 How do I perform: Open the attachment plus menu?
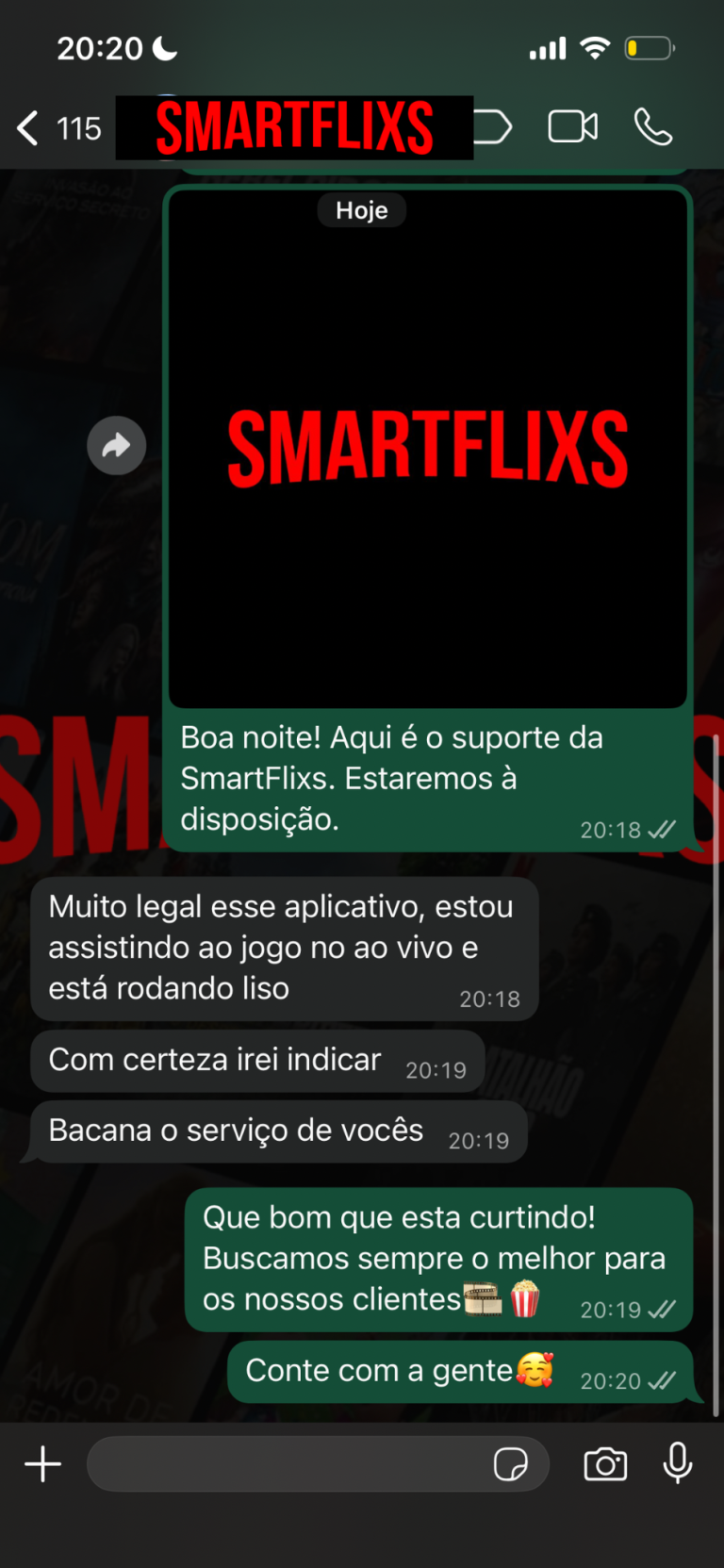tap(42, 1464)
